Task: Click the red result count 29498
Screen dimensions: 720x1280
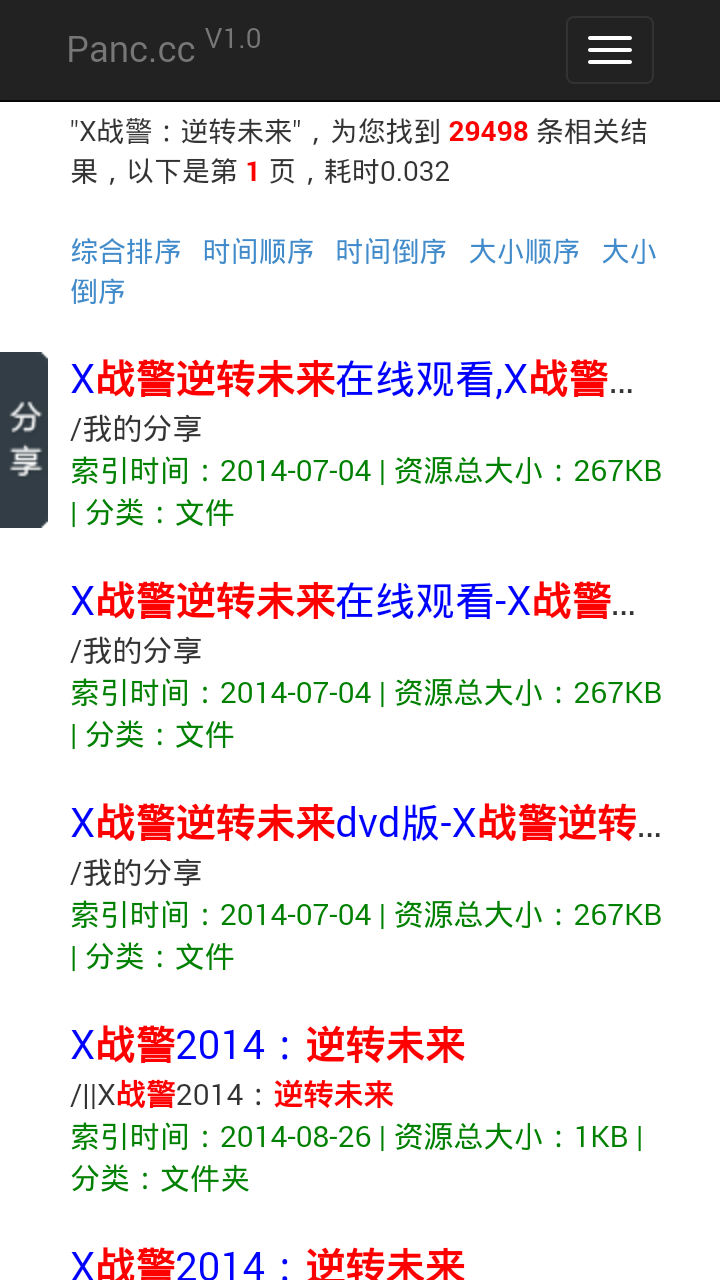Action: tap(488, 130)
